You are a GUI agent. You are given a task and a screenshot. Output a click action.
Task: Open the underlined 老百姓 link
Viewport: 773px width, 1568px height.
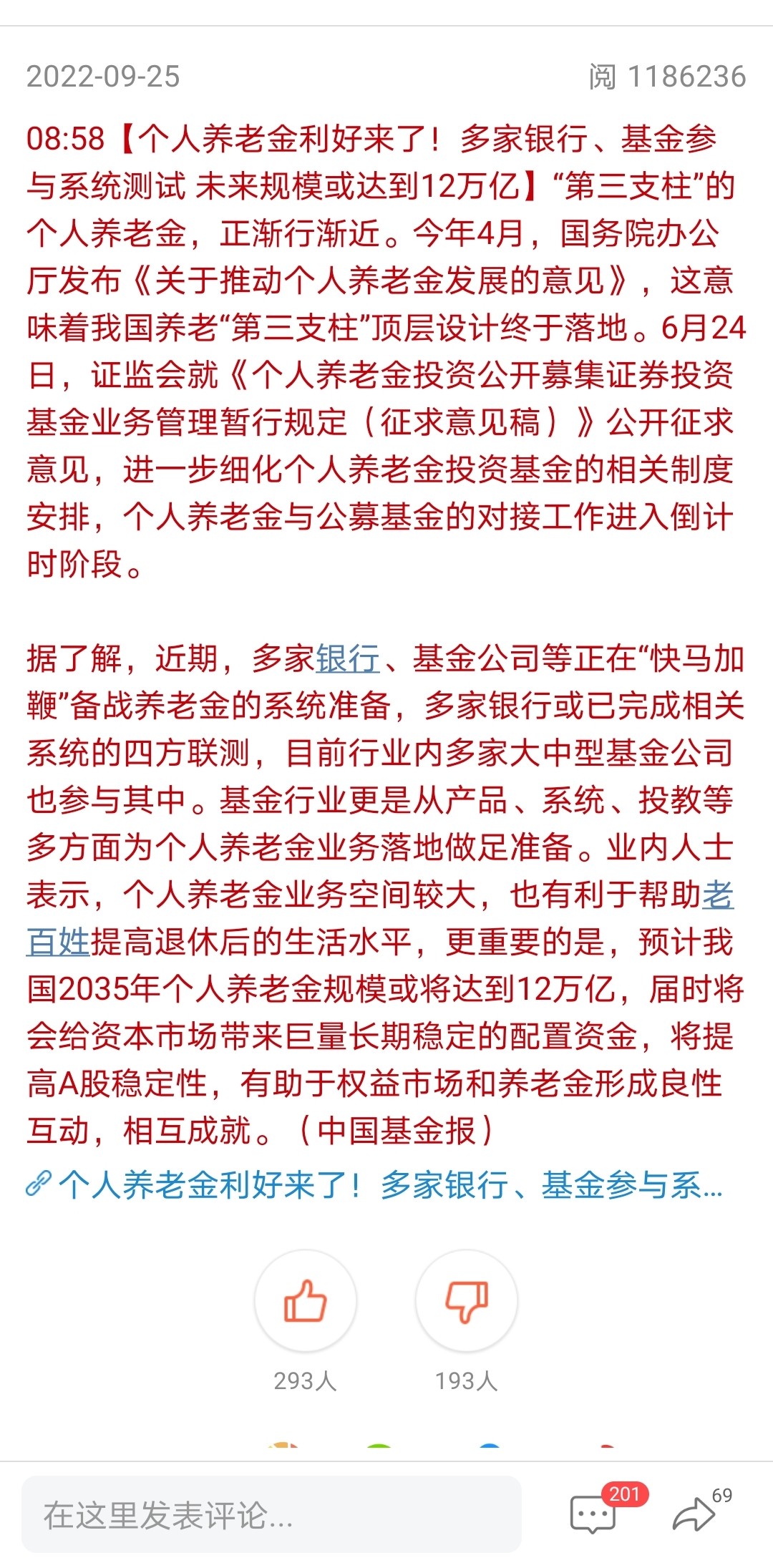(x=59, y=942)
